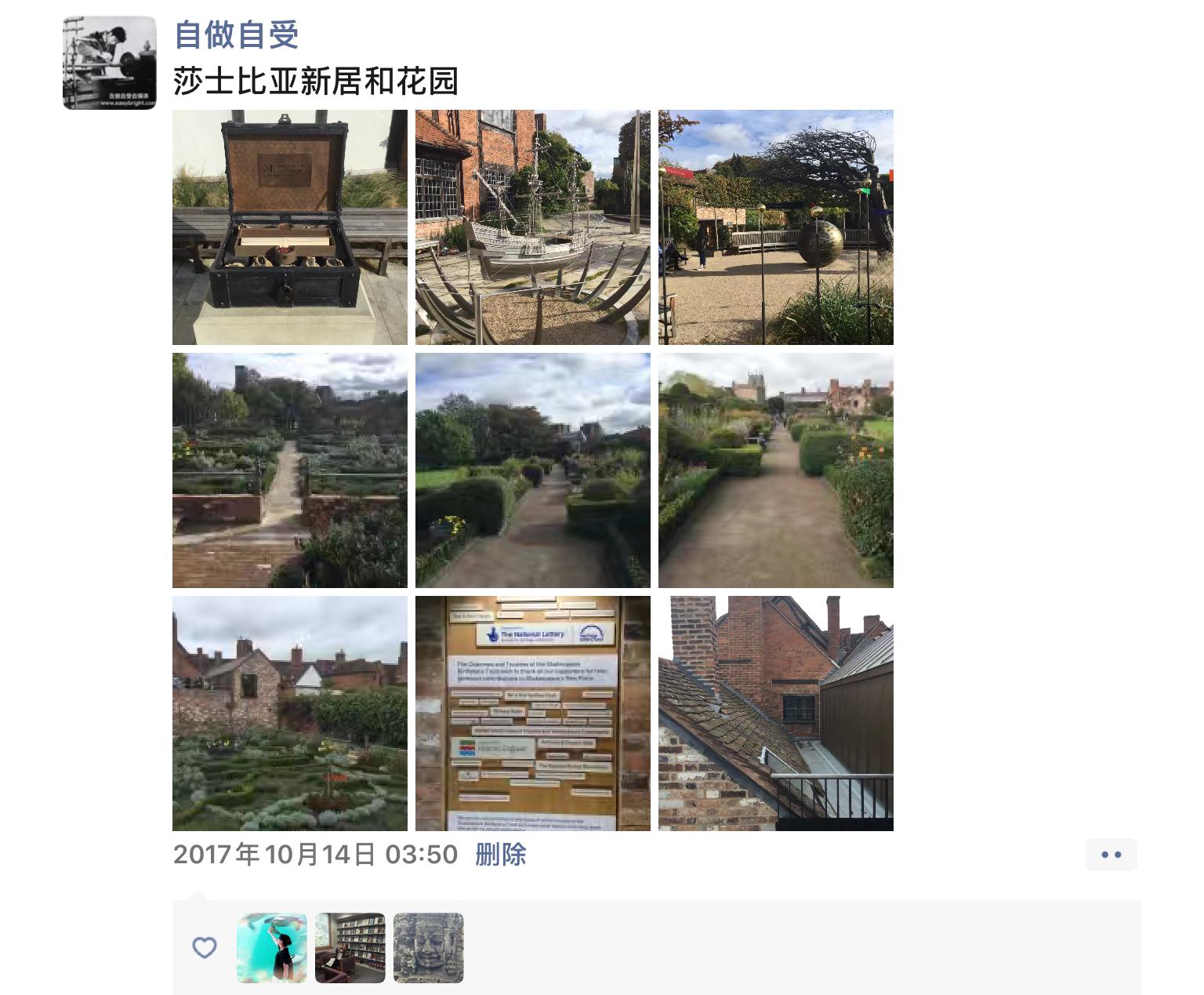Open the liker with the turquoise avatar
Viewport: 1204px width, 995px height.
tap(272, 948)
